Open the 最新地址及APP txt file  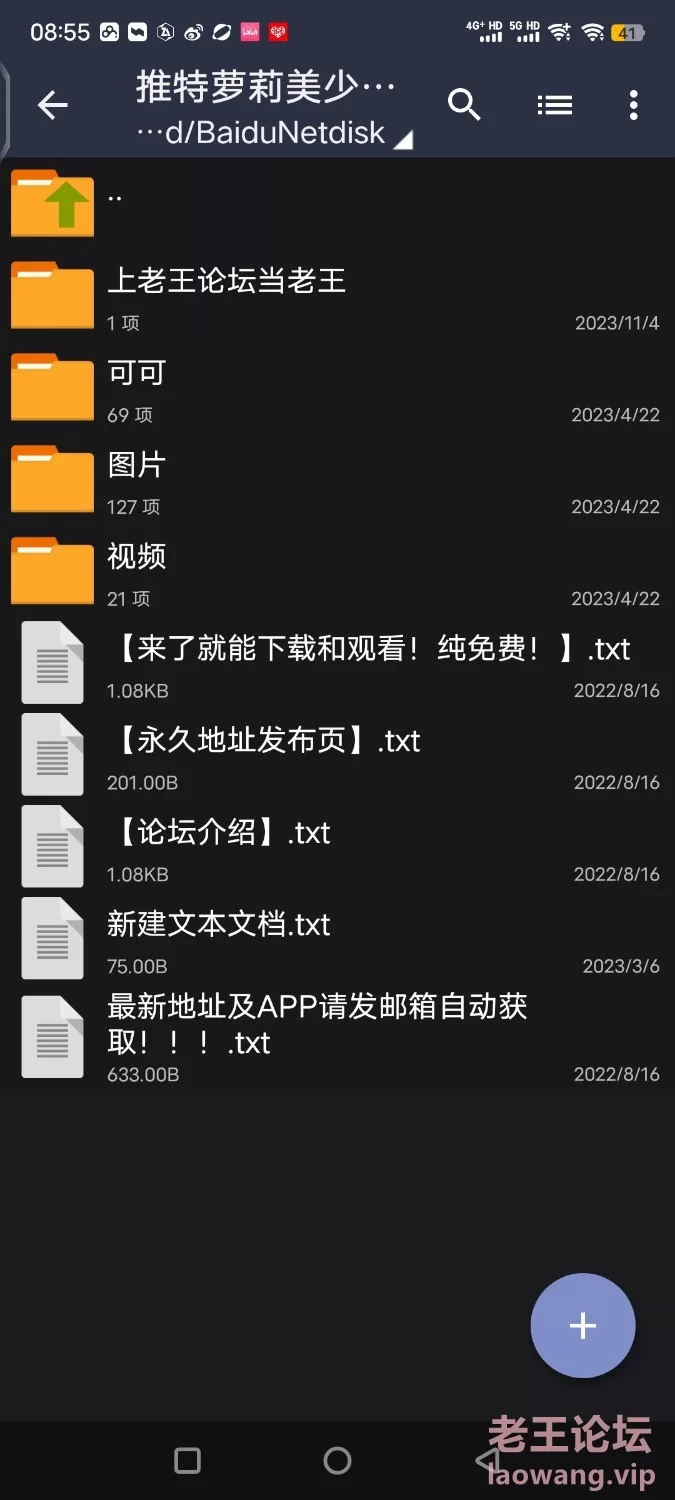[x=337, y=1038]
